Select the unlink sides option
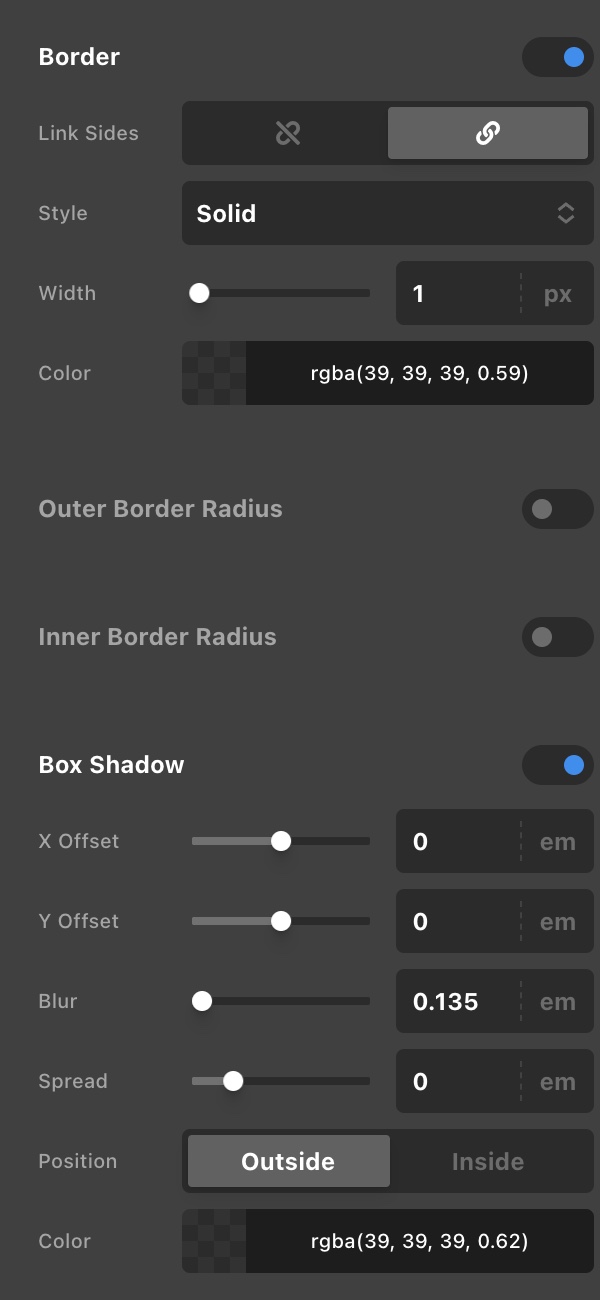Viewport: 600px width, 1300px height. (x=287, y=133)
